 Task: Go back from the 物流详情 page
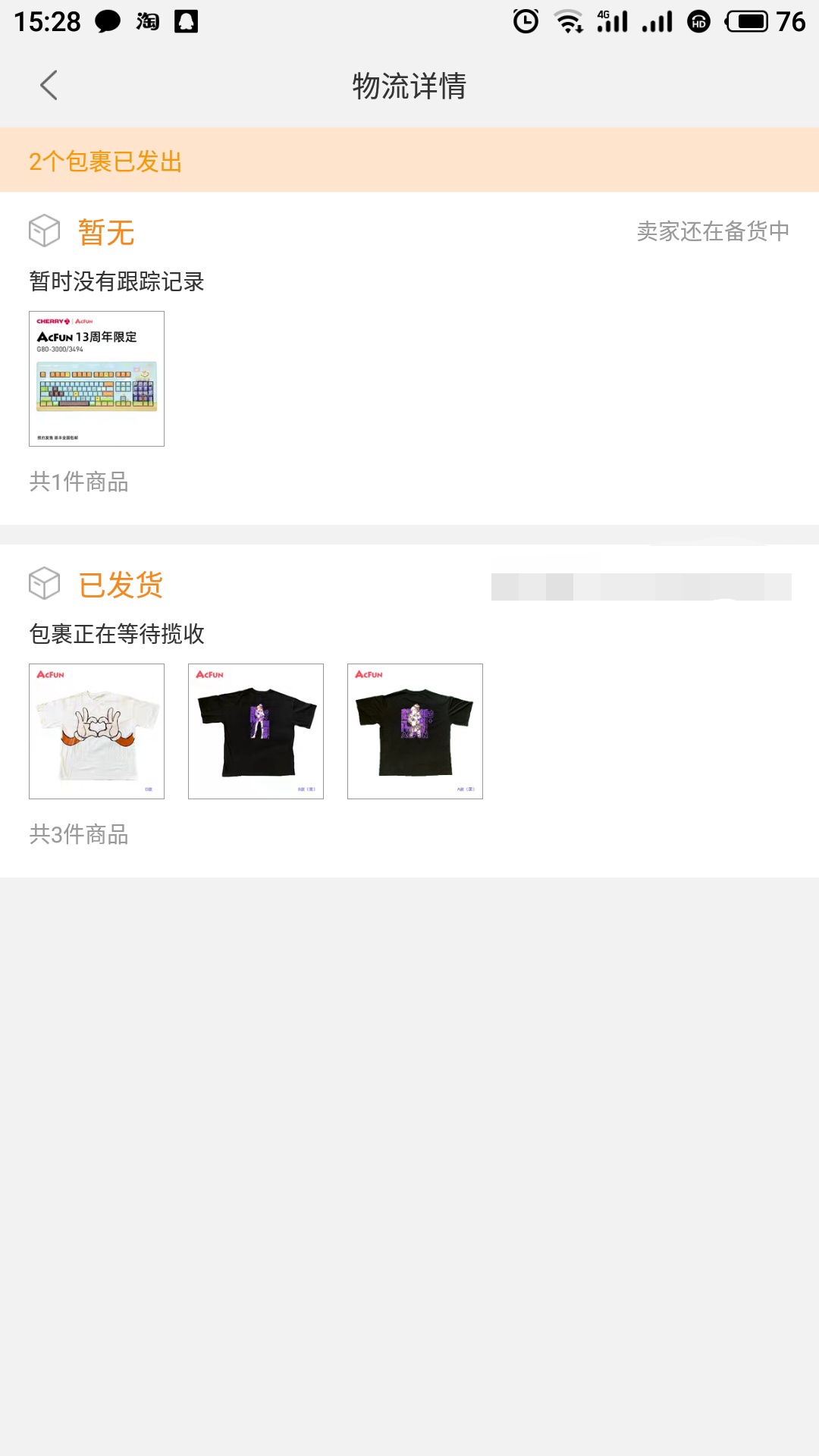[49, 86]
